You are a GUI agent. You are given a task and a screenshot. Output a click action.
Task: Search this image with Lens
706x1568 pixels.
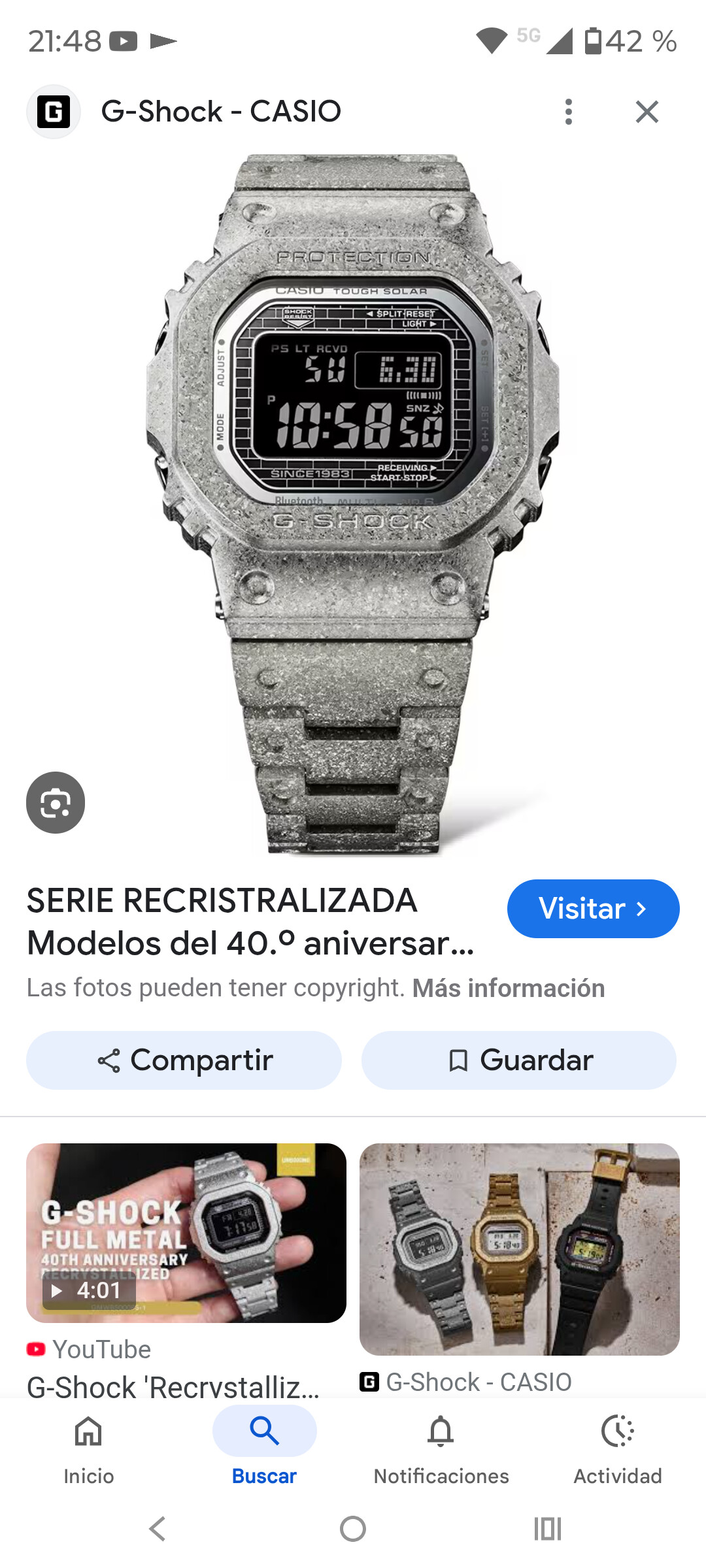click(56, 802)
